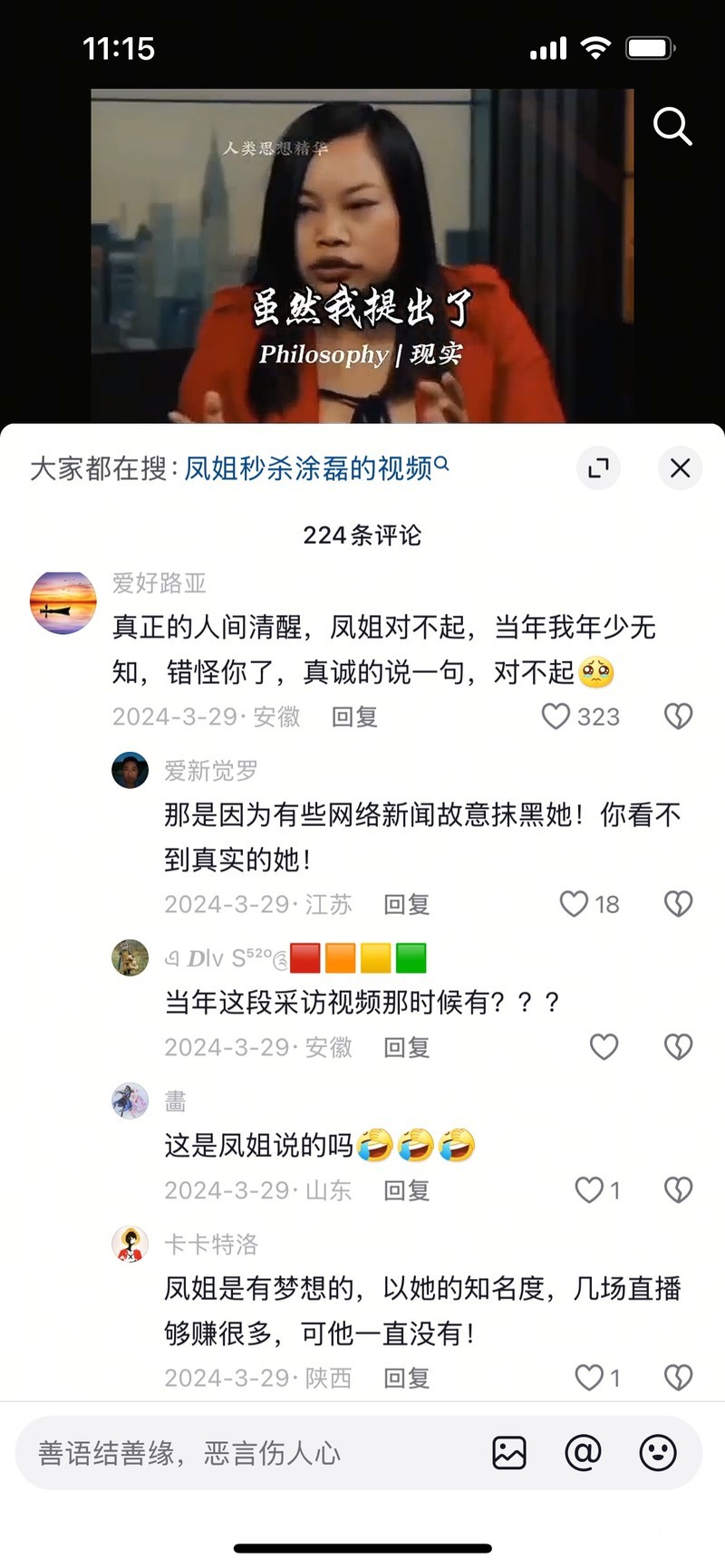
Task: Reply to 爱好路亚's comment
Action: pos(354,717)
